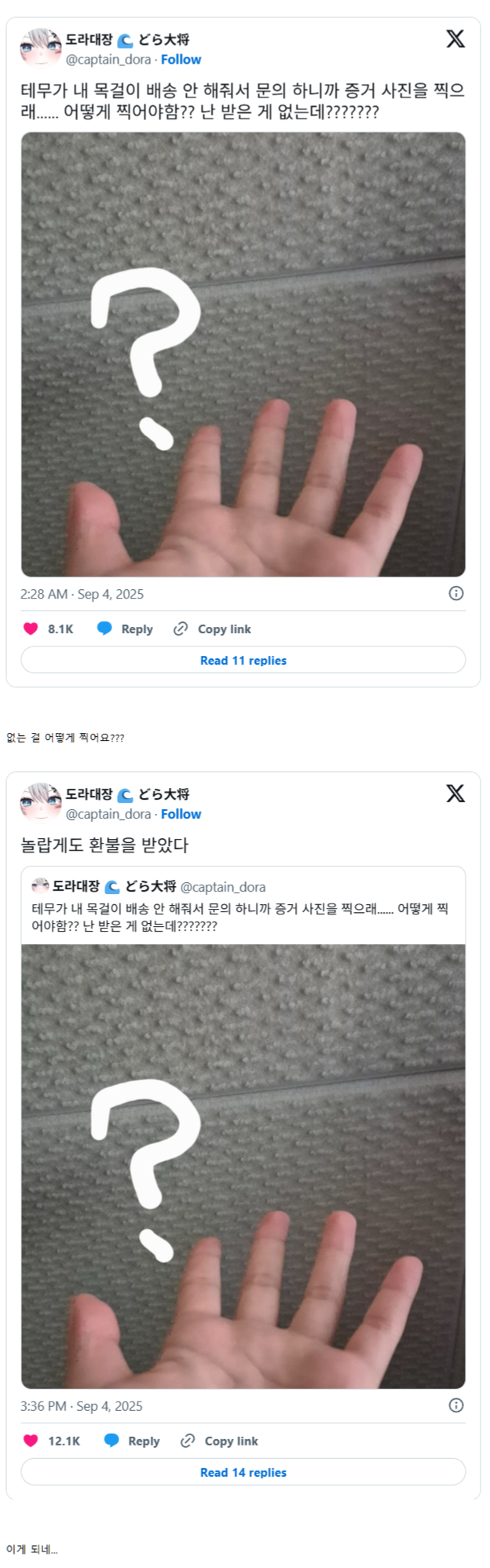Screen dimensions: 490x1568
Task: Open X logo on the first tweet
Action: [x=455, y=38]
